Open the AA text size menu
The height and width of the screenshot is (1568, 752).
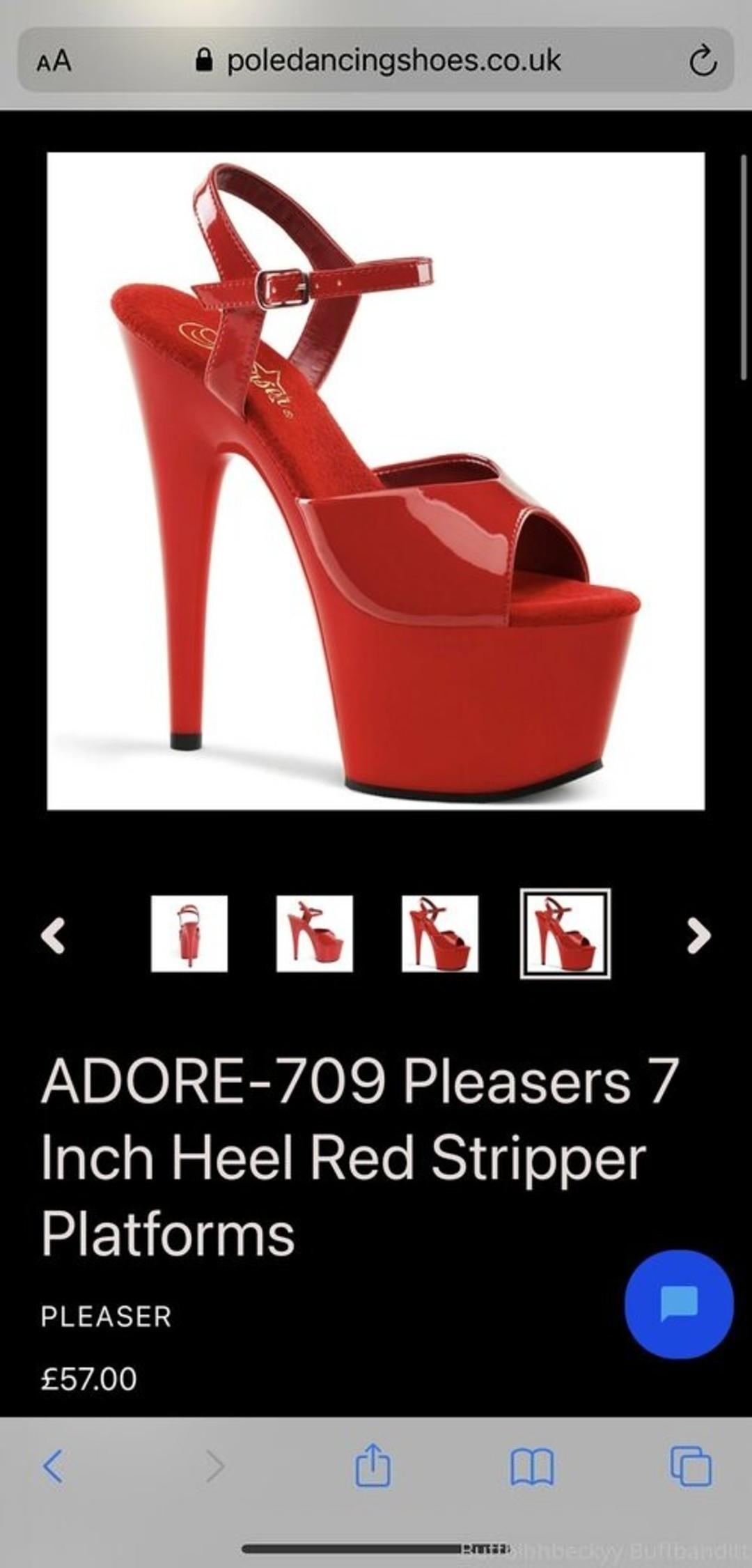54,61
